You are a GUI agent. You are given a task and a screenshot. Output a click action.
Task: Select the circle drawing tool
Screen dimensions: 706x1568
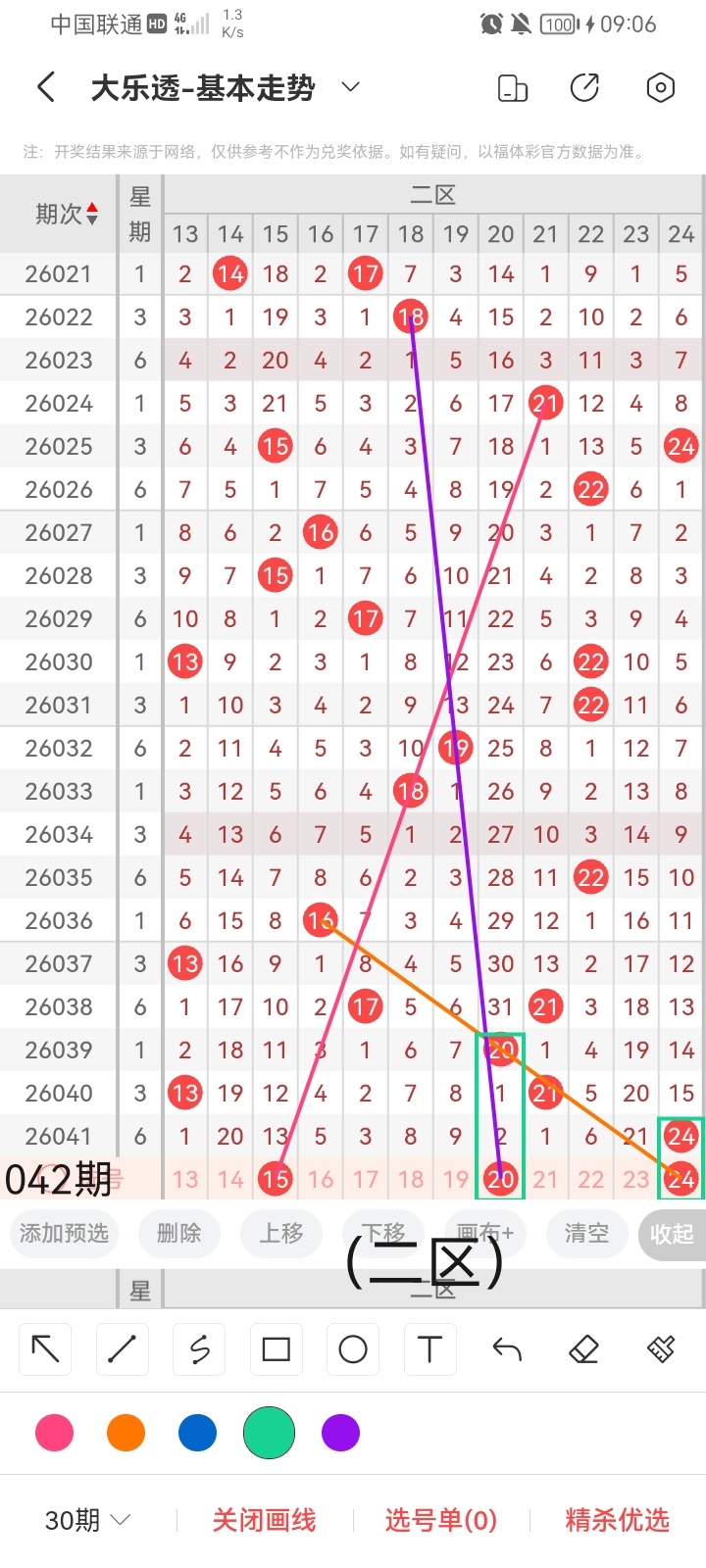coord(353,1349)
